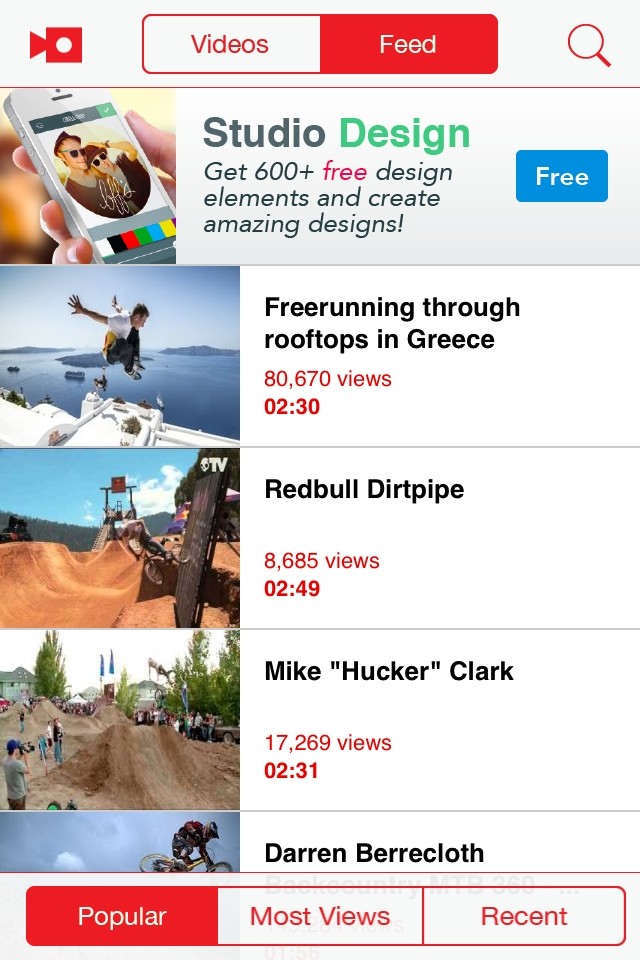Tap the video camera icon

click(x=56, y=45)
